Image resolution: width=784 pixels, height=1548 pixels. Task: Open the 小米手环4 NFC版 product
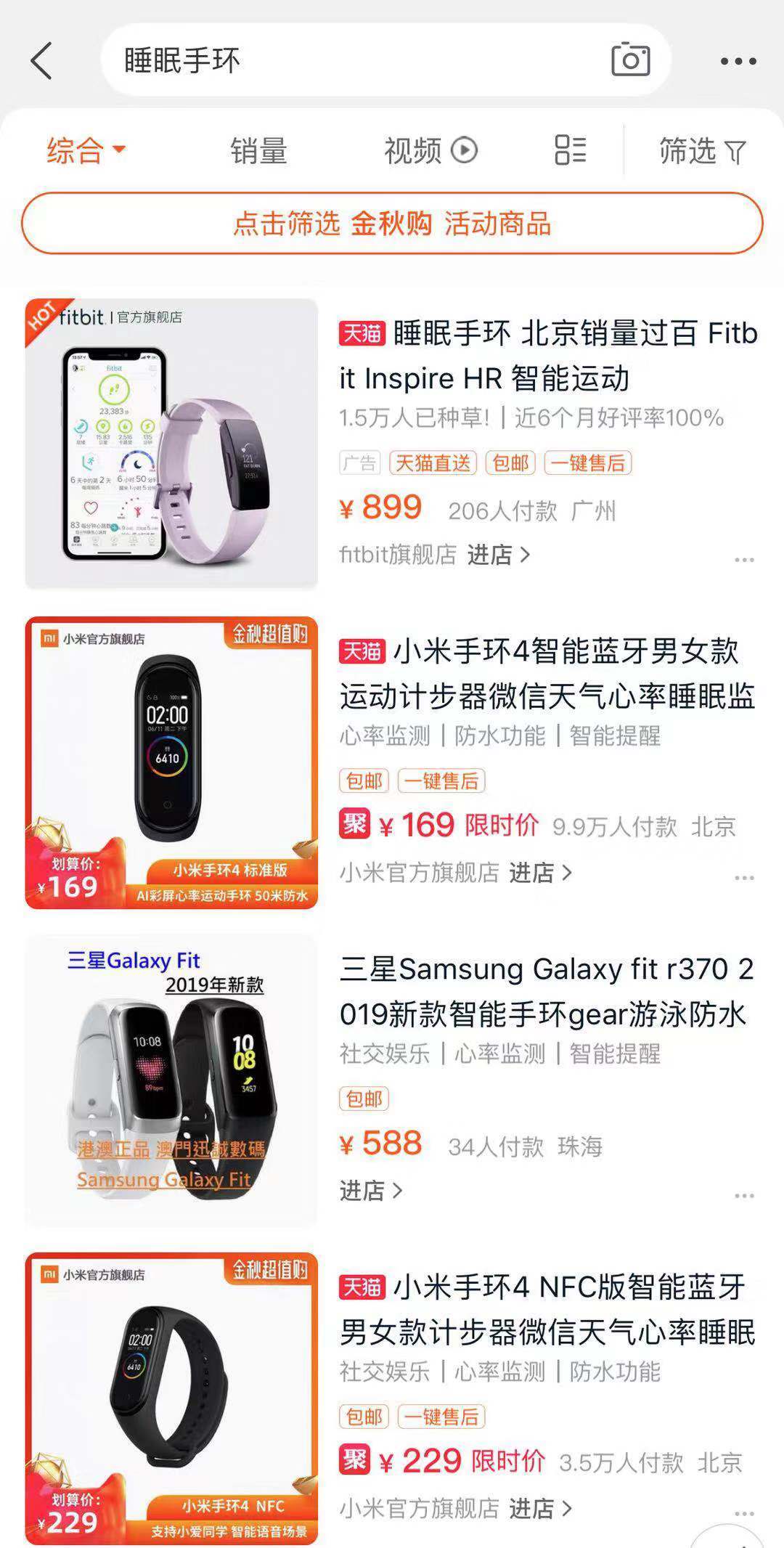pos(548,1310)
